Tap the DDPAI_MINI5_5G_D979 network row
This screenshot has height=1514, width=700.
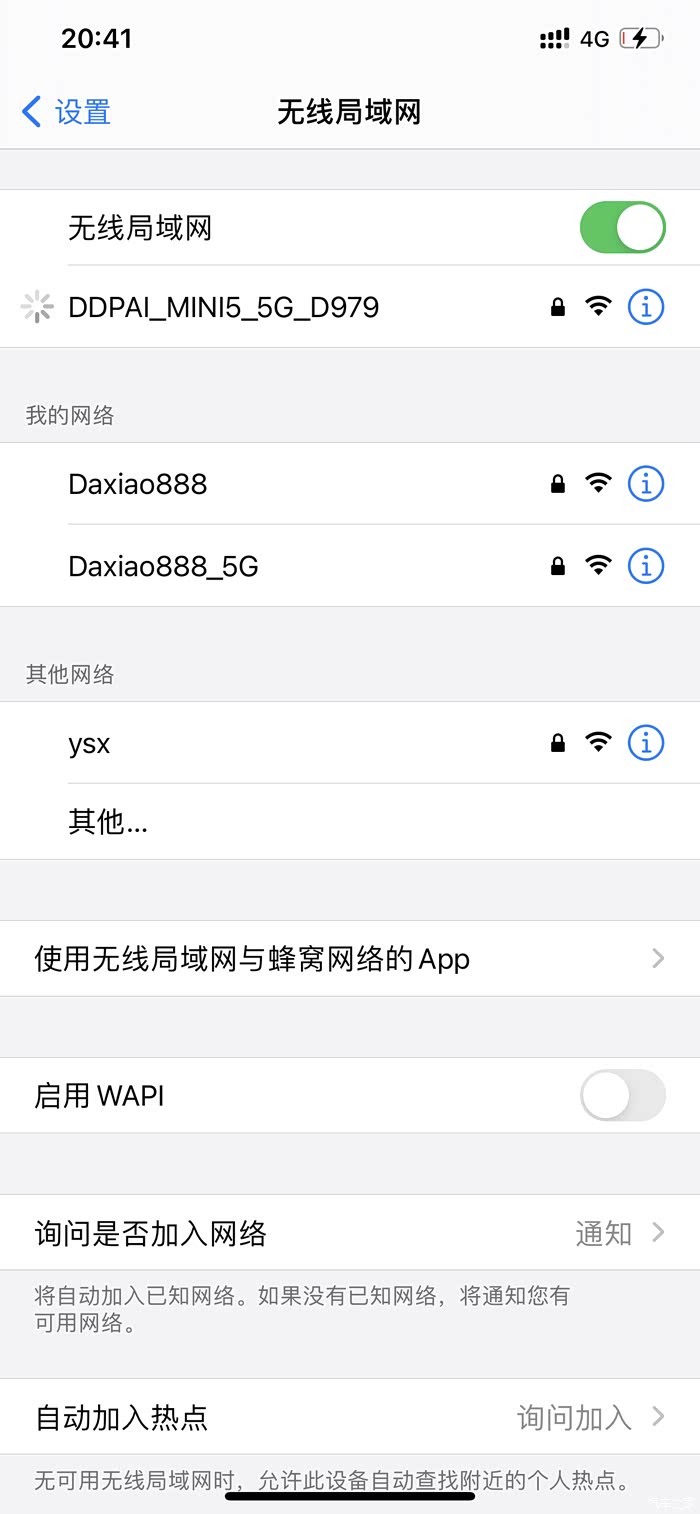click(350, 307)
